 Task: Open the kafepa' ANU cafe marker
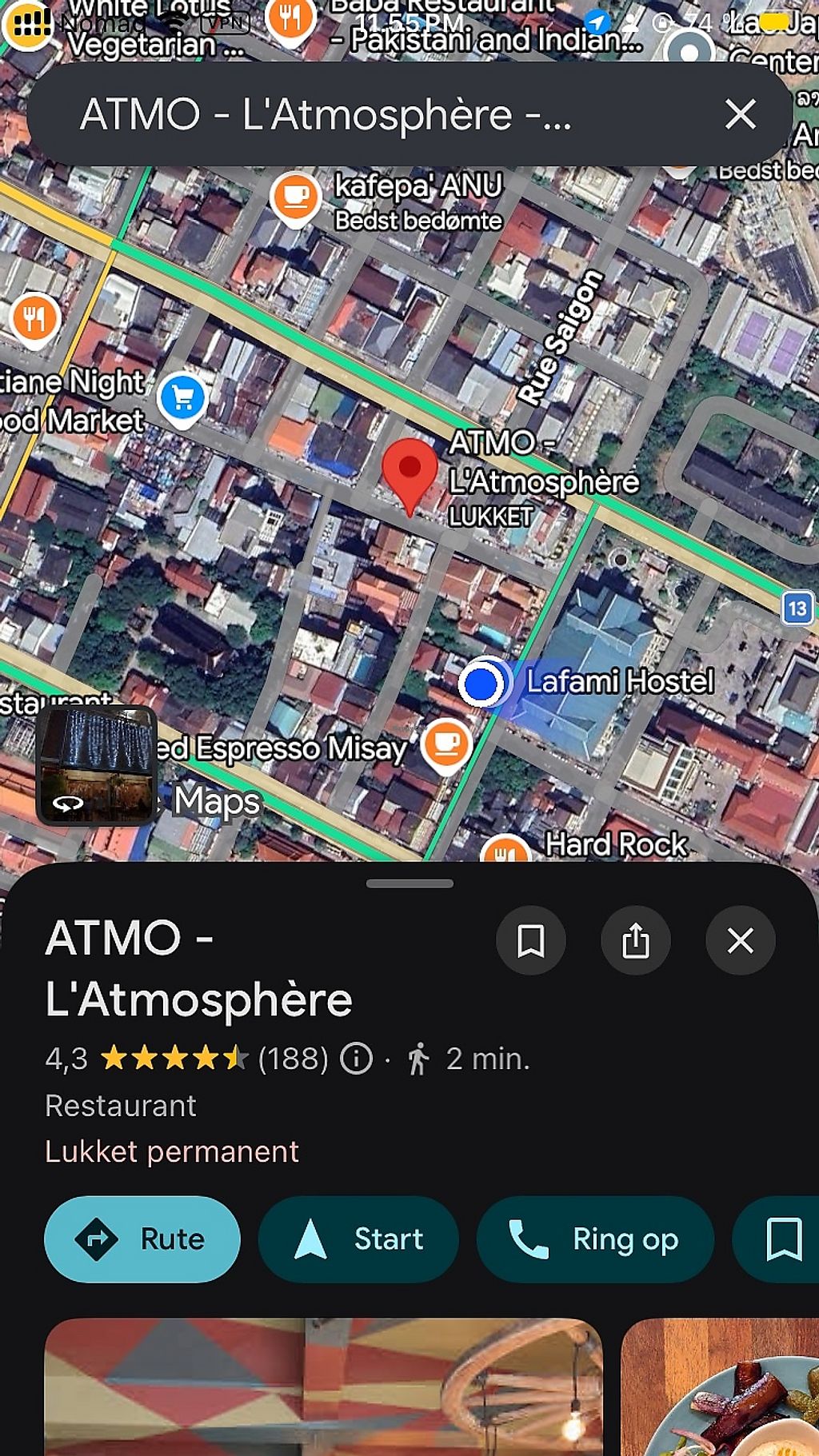point(296,196)
